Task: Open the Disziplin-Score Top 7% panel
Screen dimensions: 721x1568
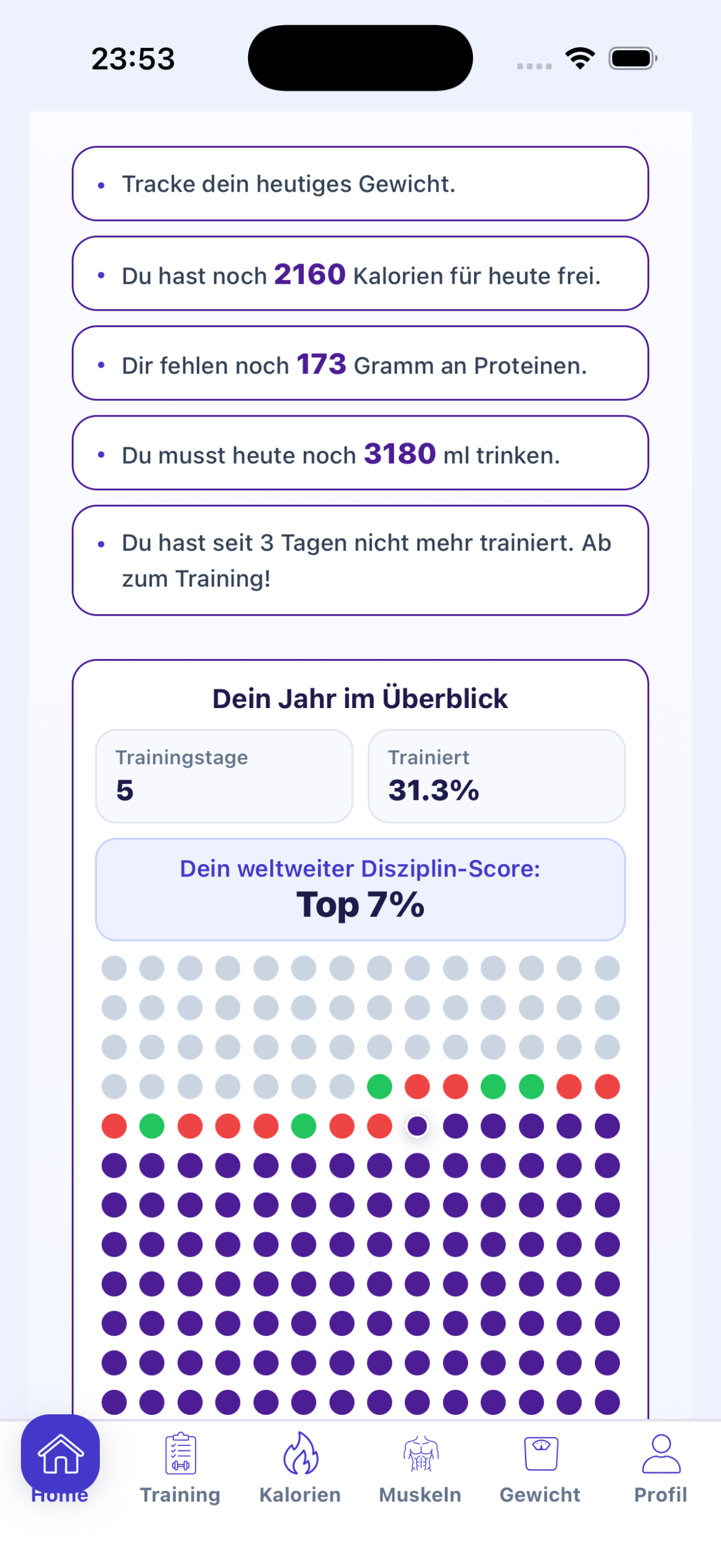Action: coord(360,889)
